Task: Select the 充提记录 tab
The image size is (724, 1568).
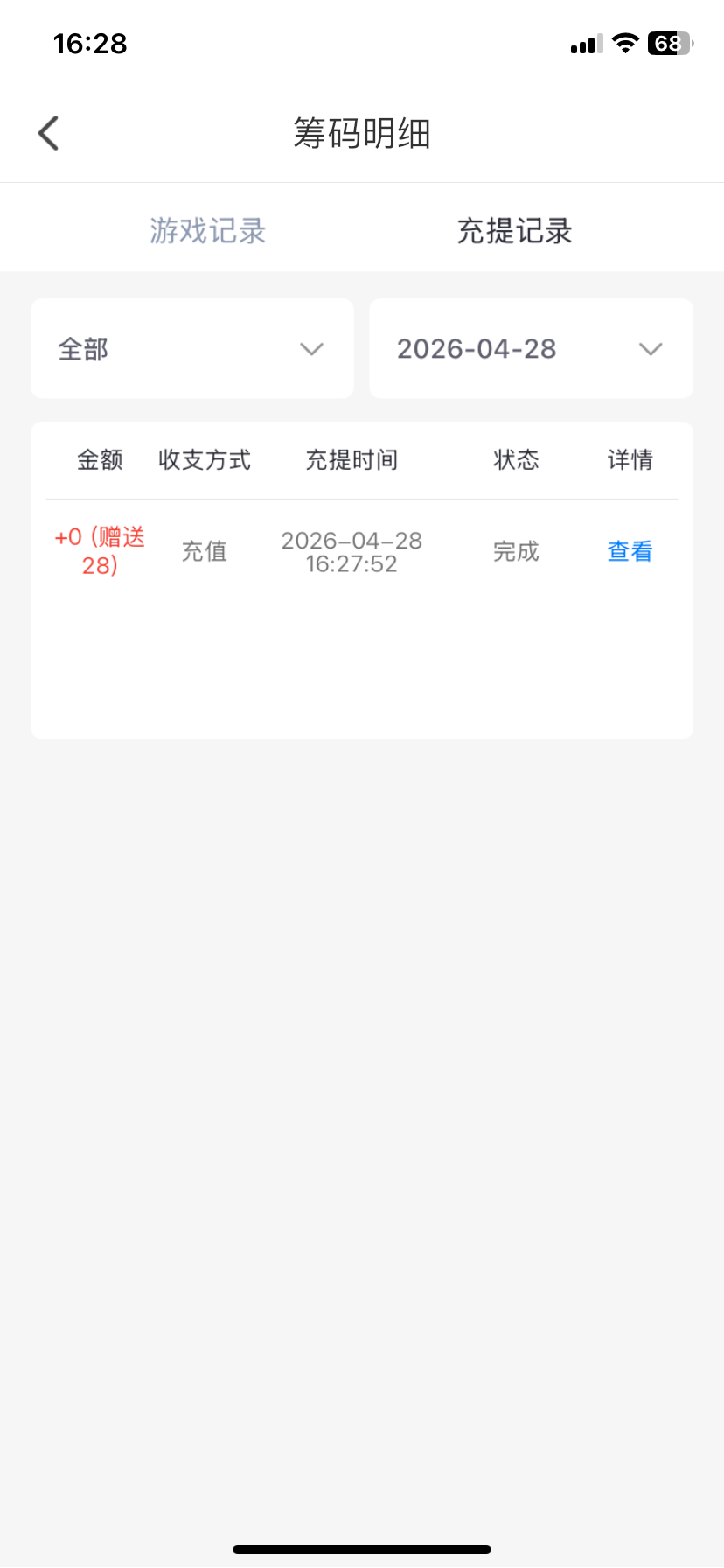Action: coord(514,231)
